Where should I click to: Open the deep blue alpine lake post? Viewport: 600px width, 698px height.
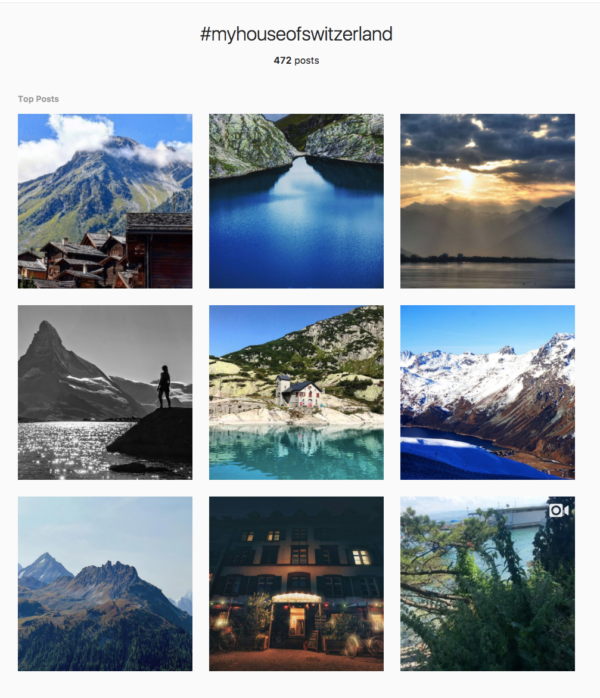click(x=296, y=201)
